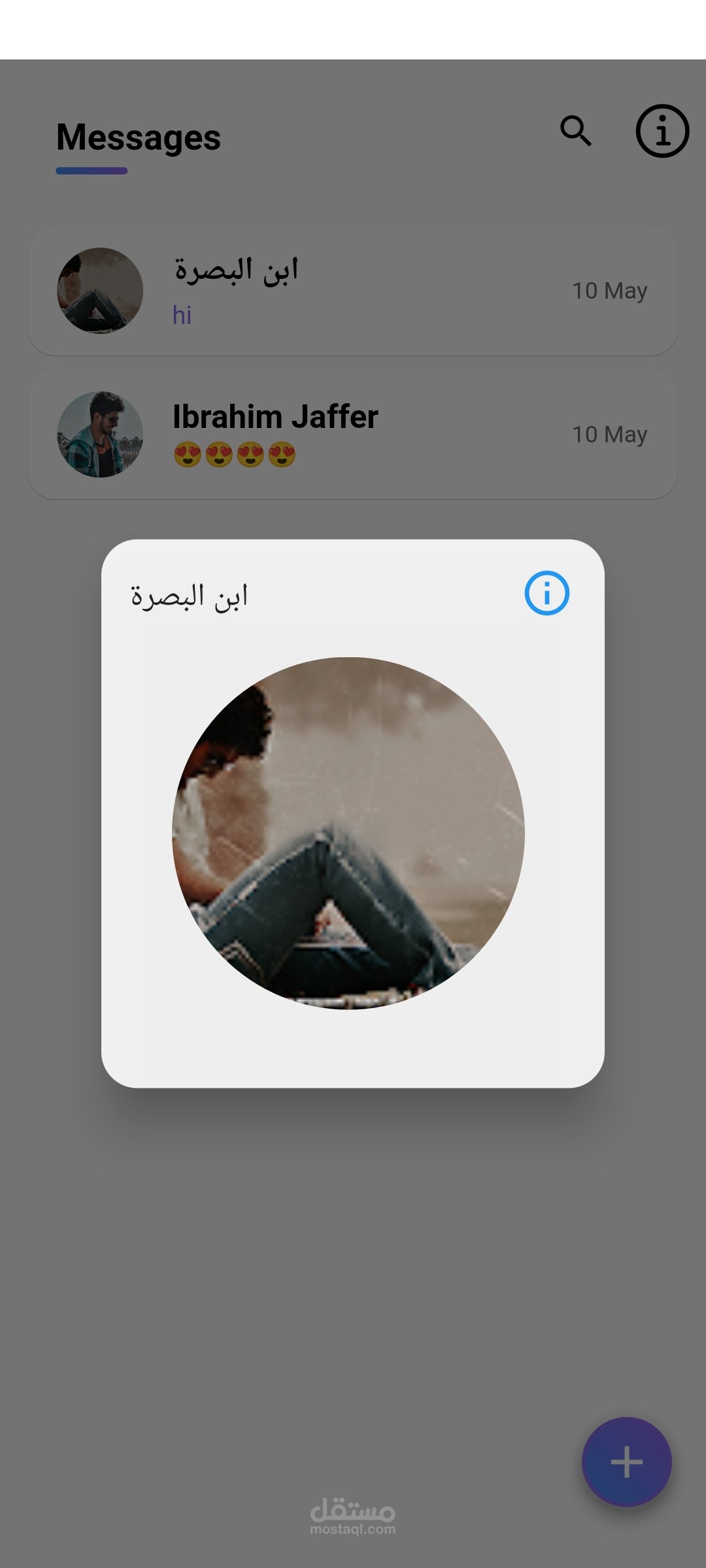Viewport: 706px width, 1568px height.
Task: Tap the info icon in the top bar
Action: click(x=662, y=131)
